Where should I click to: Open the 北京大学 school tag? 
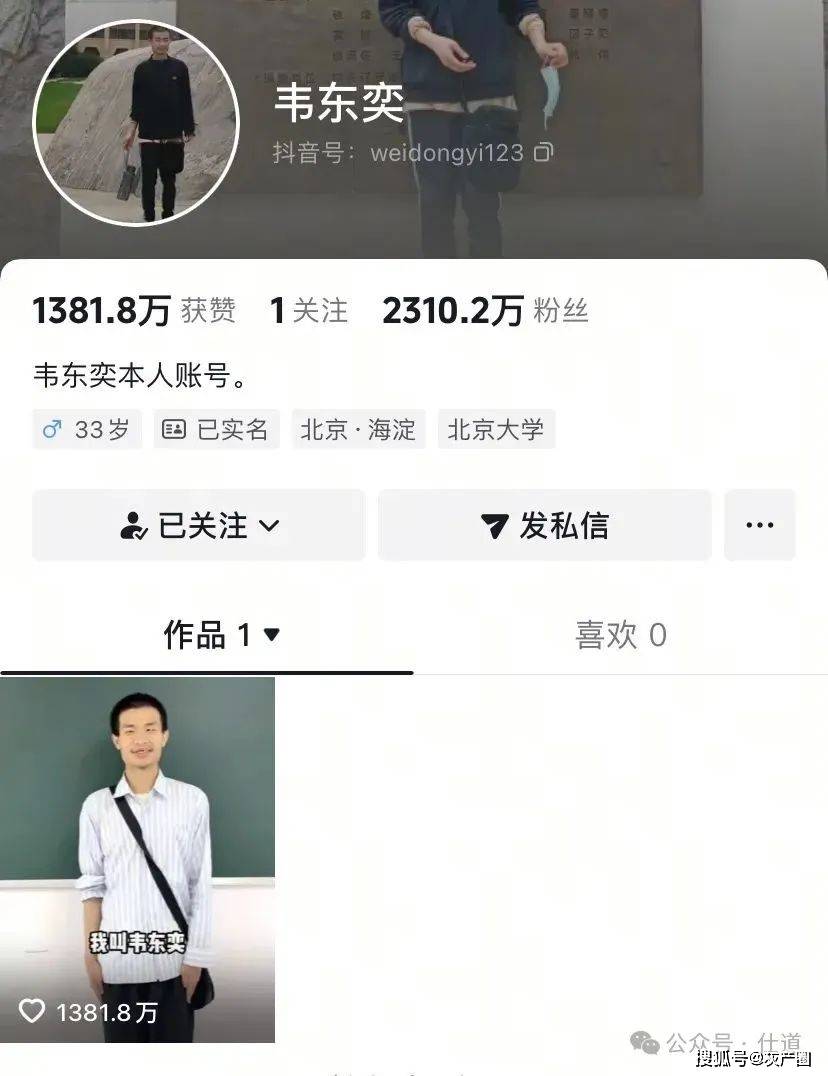496,430
